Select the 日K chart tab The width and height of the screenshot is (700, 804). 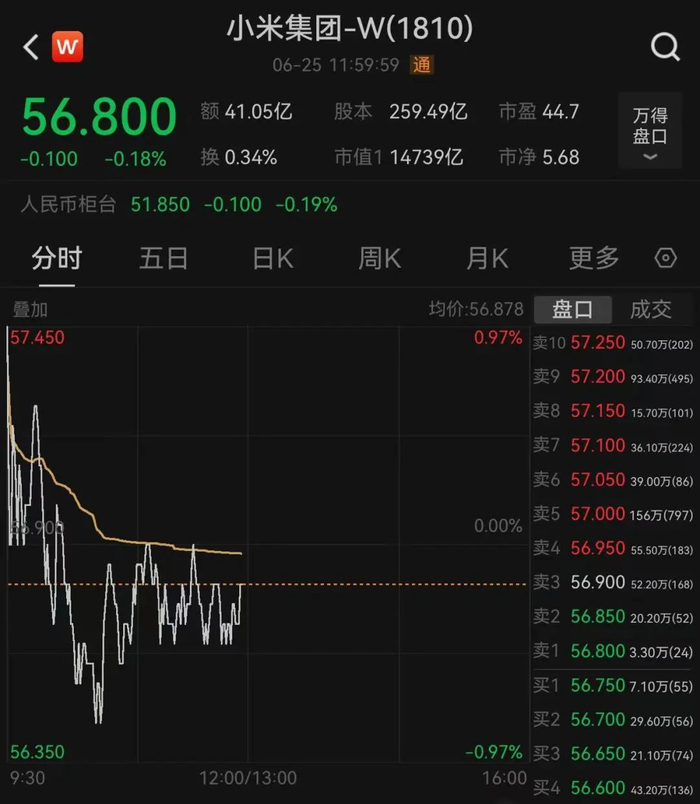tap(273, 258)
